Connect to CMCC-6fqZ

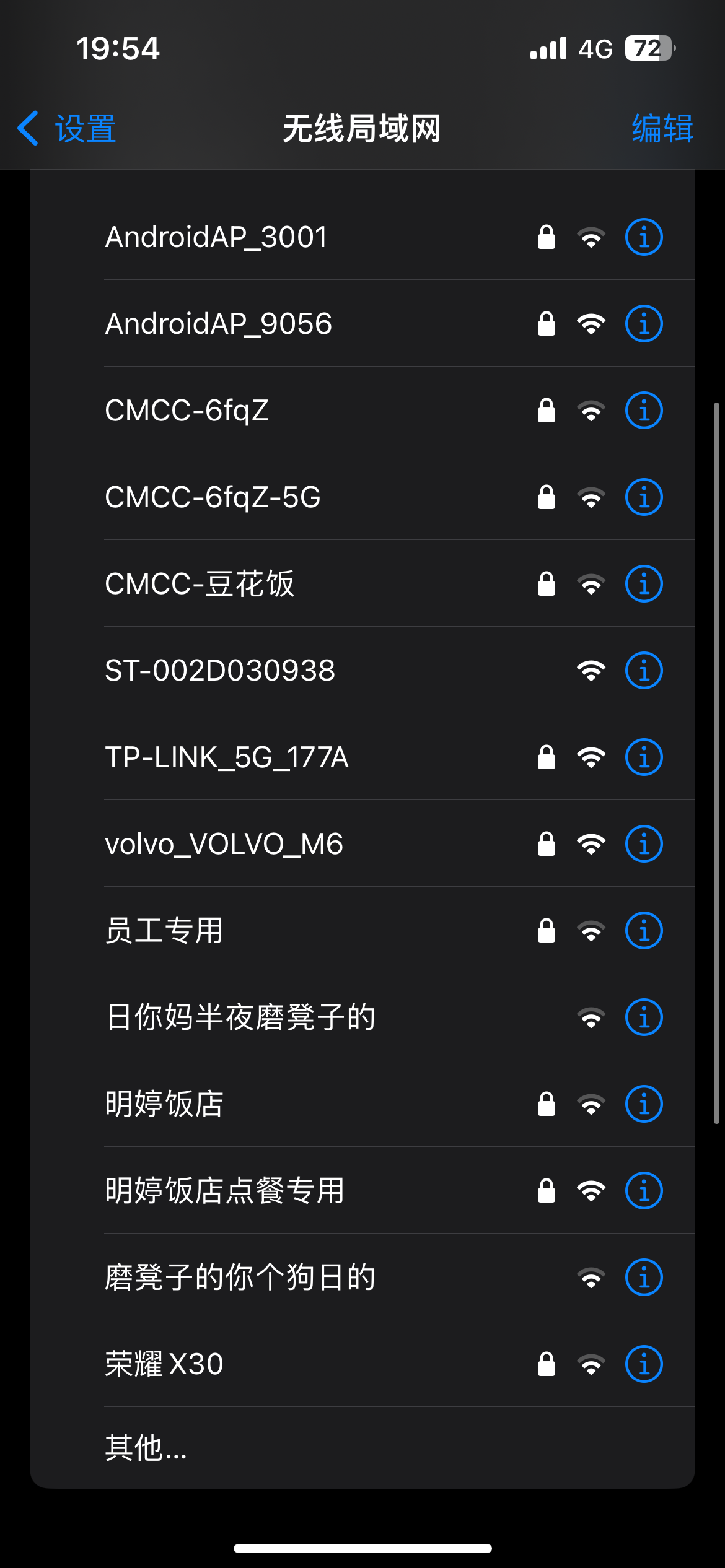(362, 410)
